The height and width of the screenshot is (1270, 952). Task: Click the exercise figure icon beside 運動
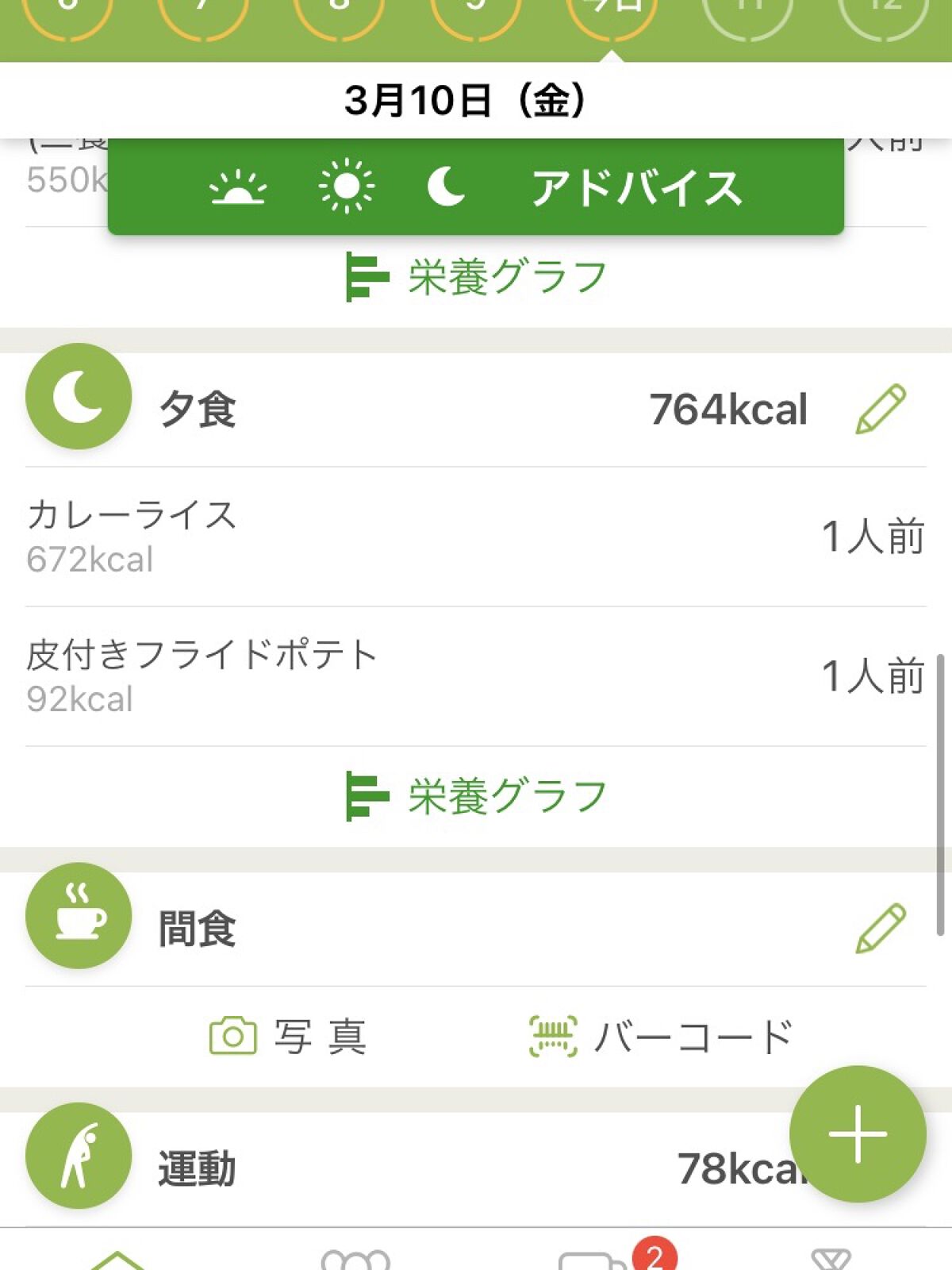point(77,1156)
